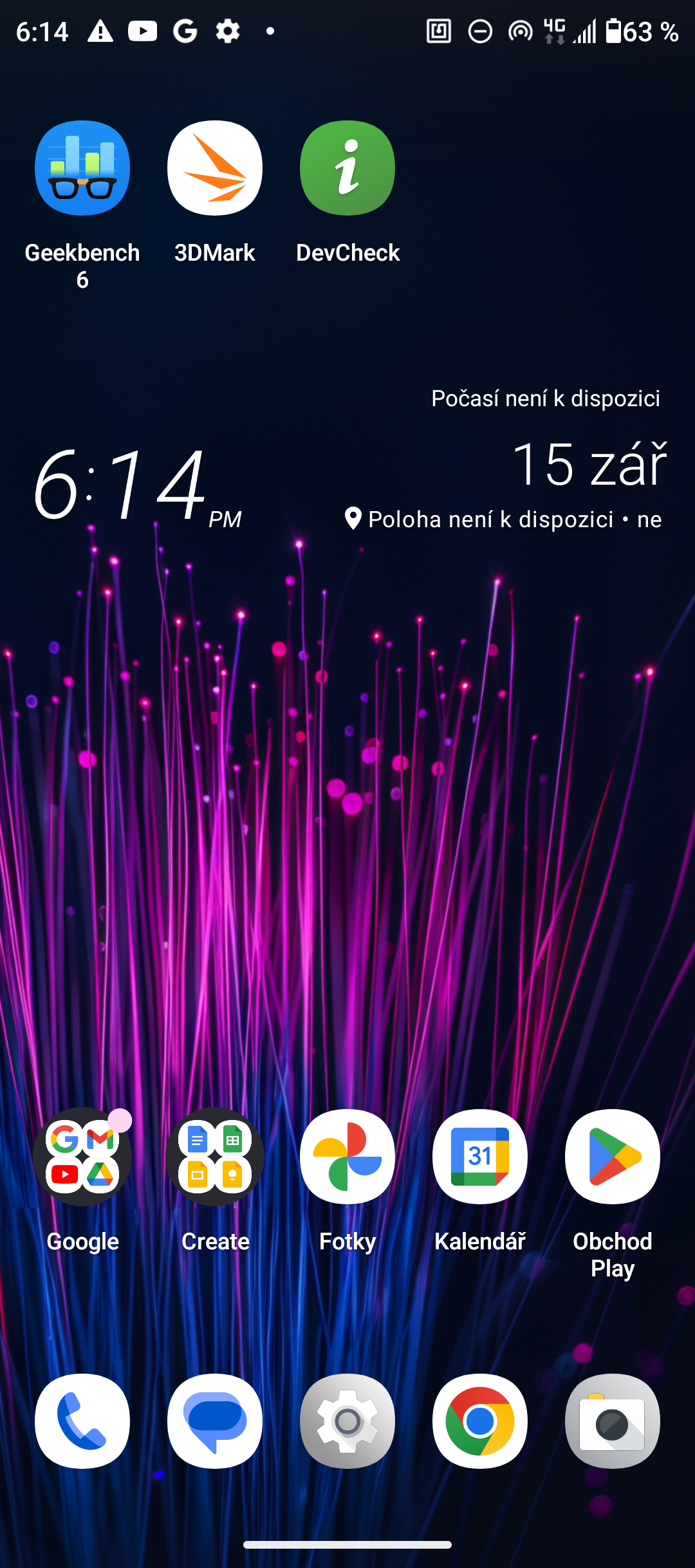Launch DevCheck hardware info app
The image size is (695, 1568).
point(347,167)
